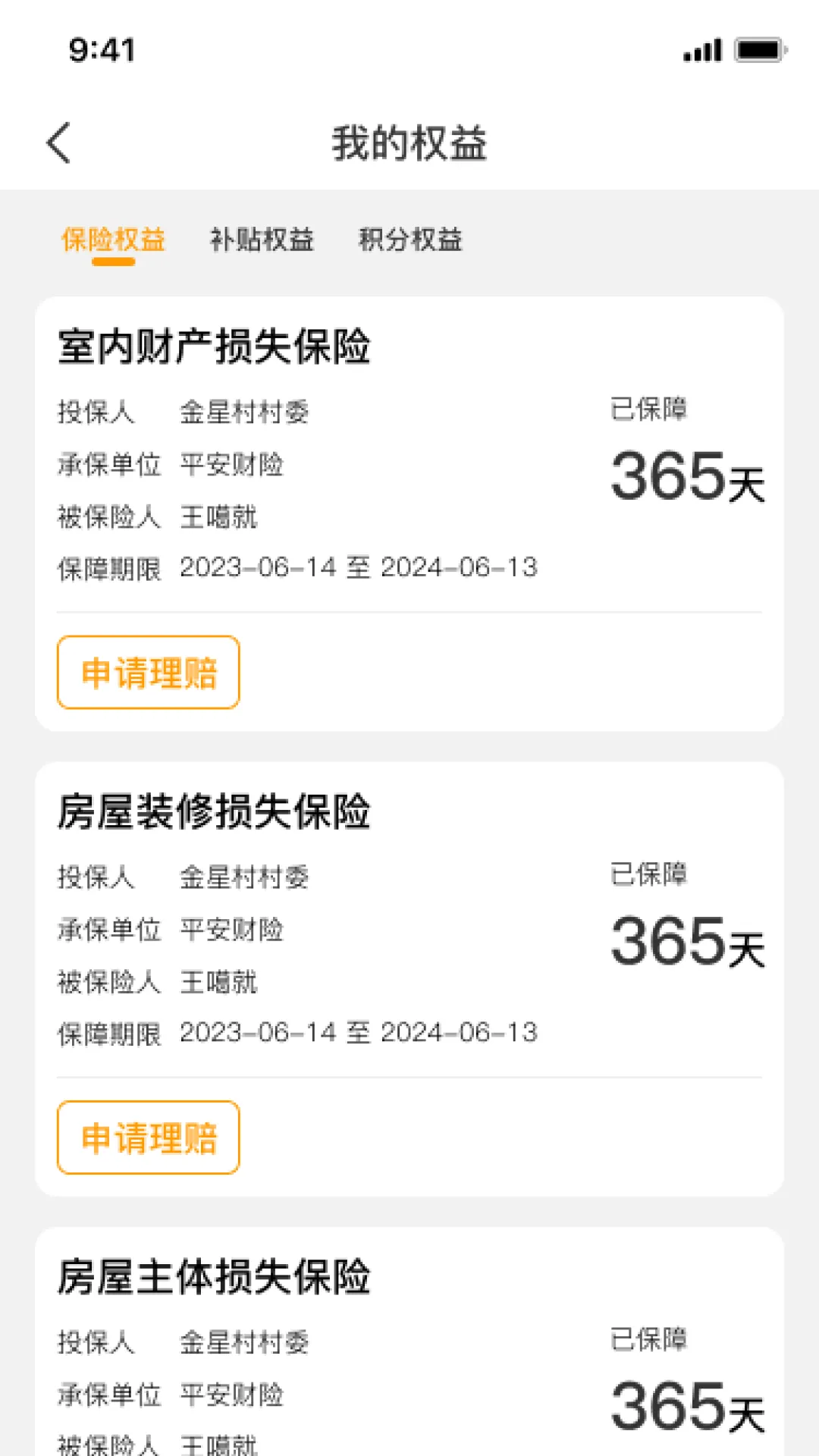
Task: Open the 积分权益 tab
Action: tap(410, 240)
